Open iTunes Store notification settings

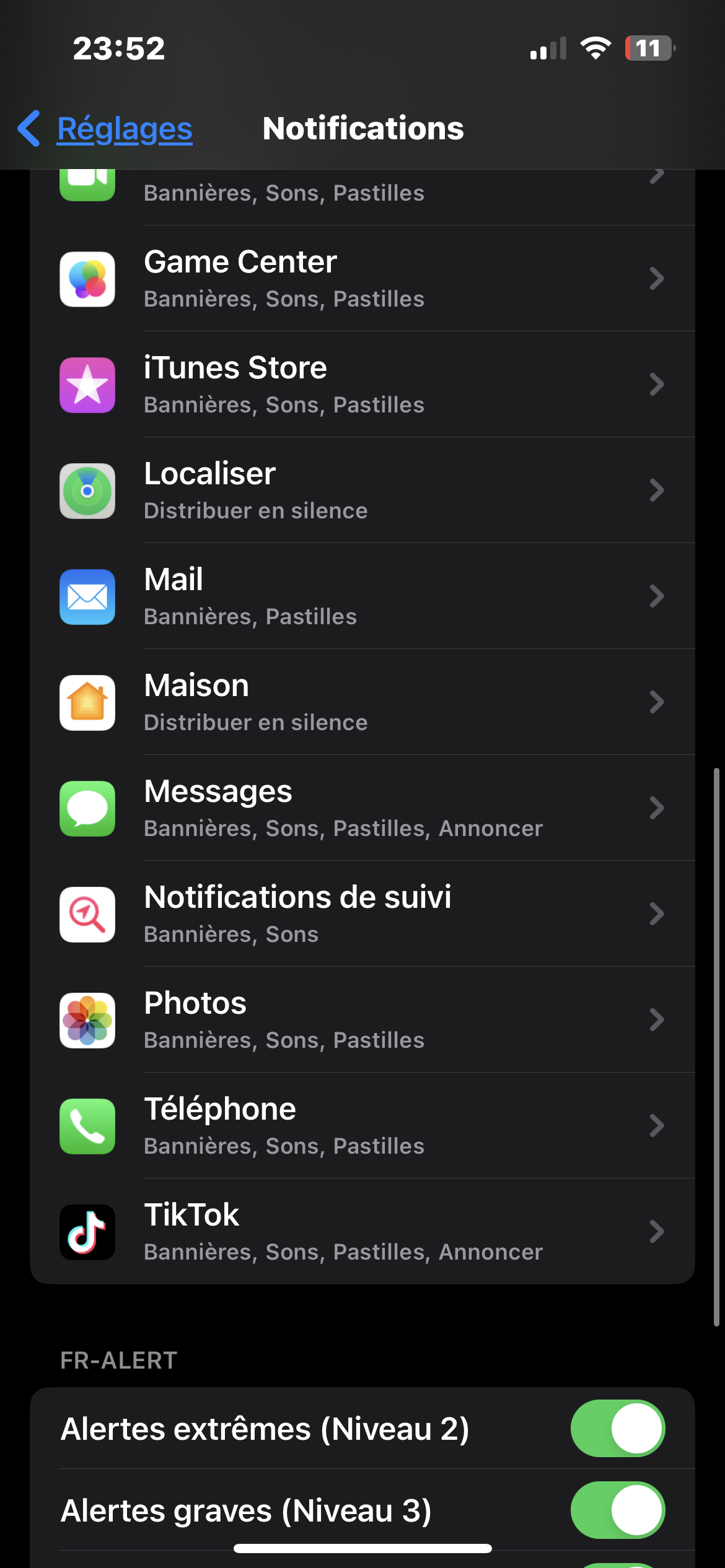362,385
